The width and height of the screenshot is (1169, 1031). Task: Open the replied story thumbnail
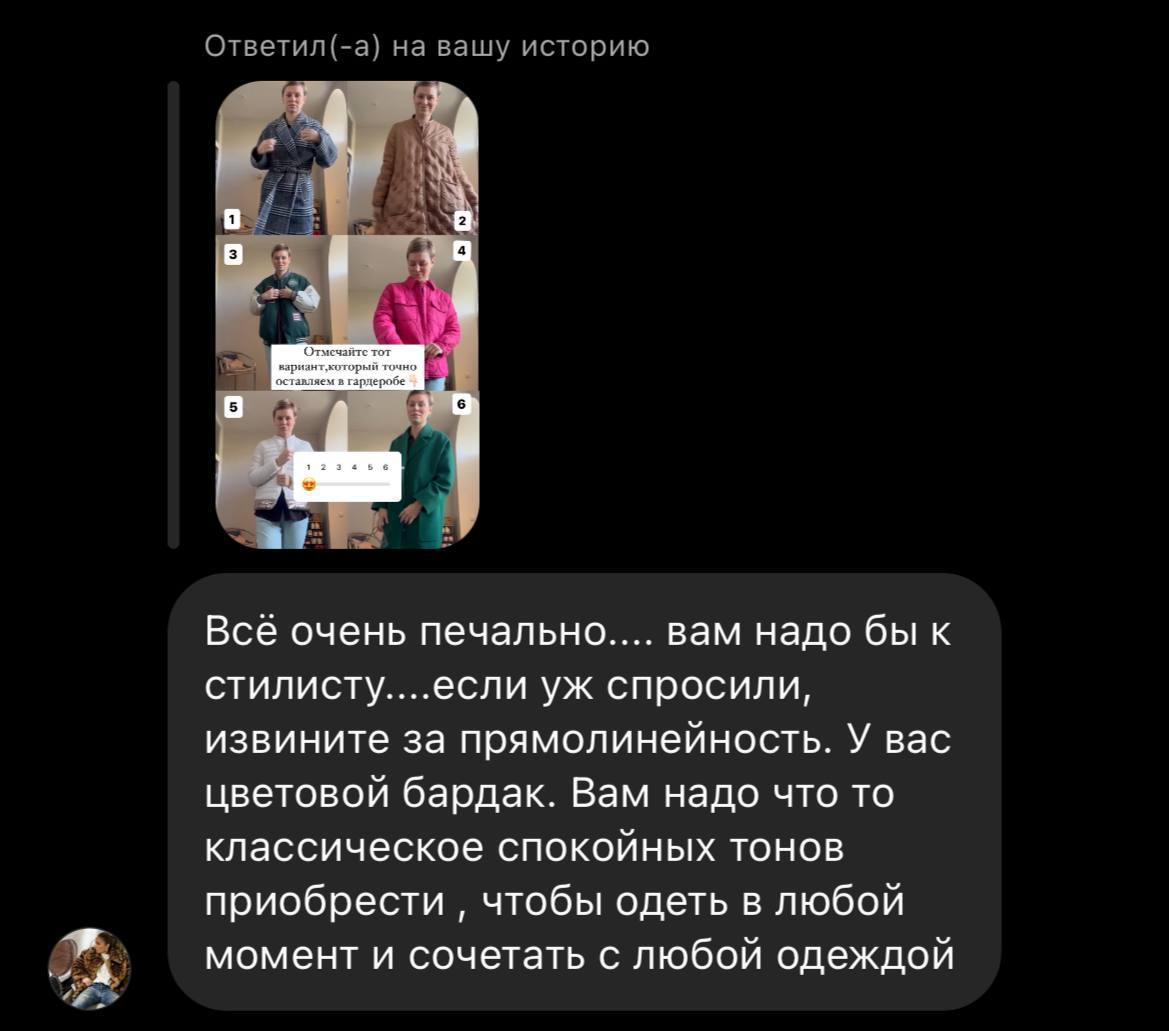[x=347, y=314]
